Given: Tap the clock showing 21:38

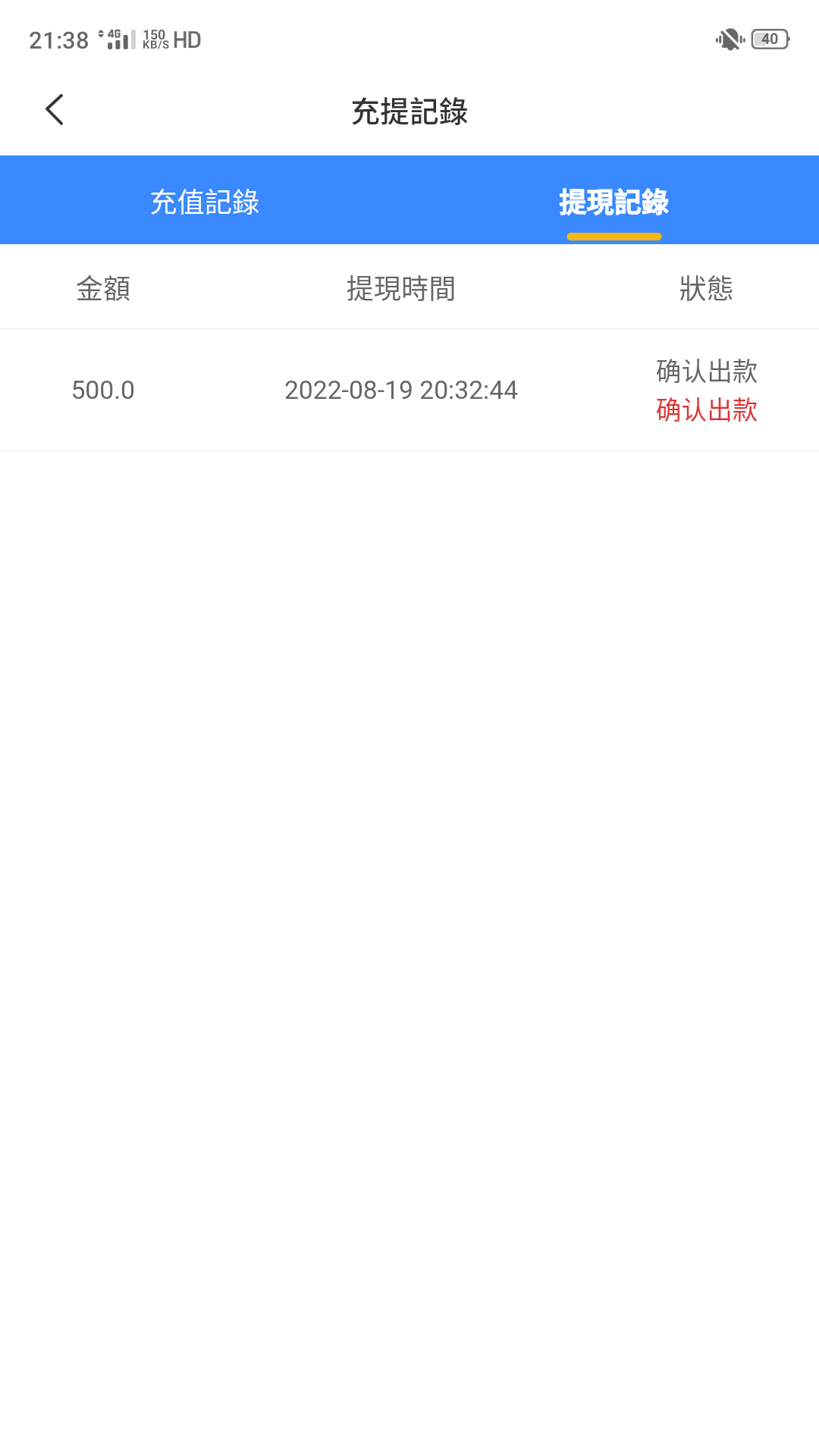Looking at the screenshot, I should (56, 42).
